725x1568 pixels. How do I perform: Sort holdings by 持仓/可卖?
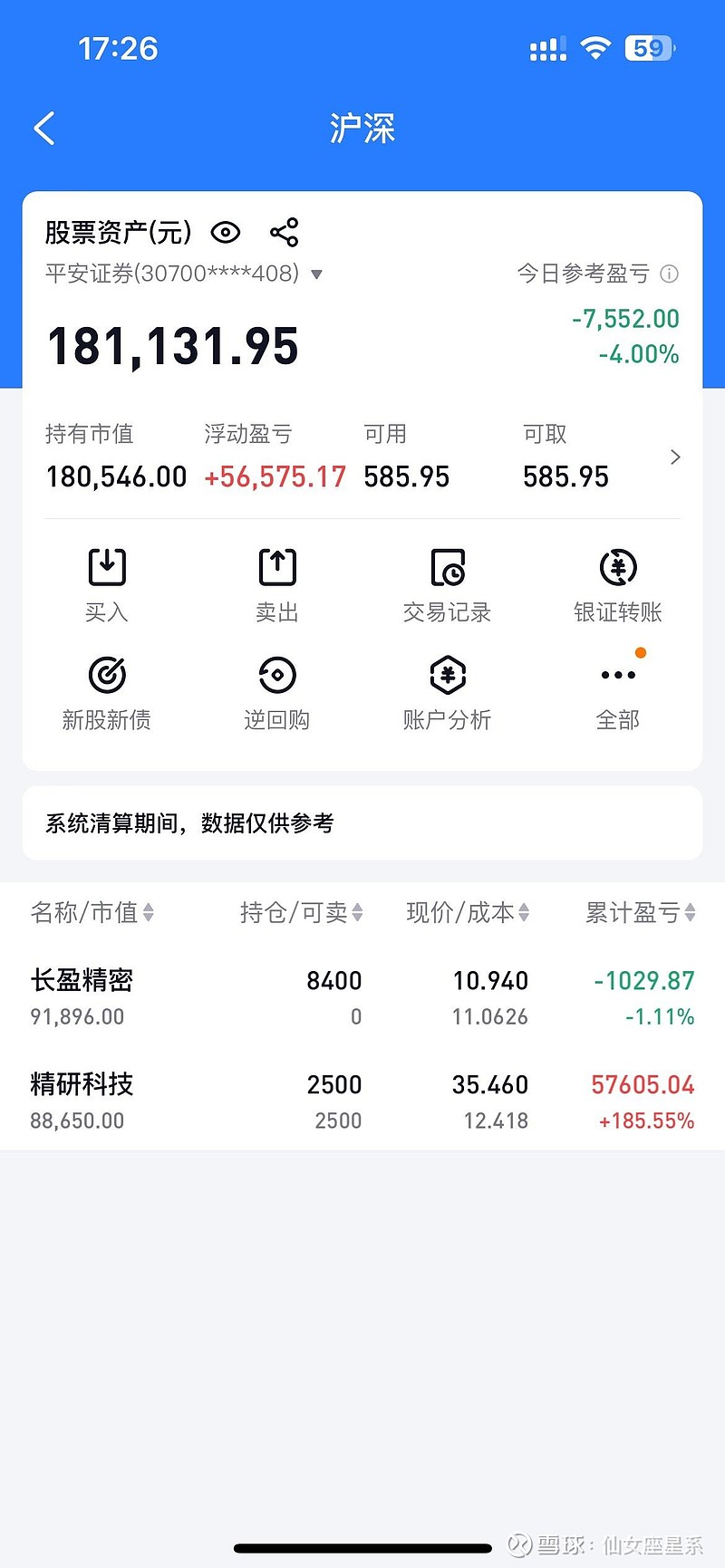302,912
